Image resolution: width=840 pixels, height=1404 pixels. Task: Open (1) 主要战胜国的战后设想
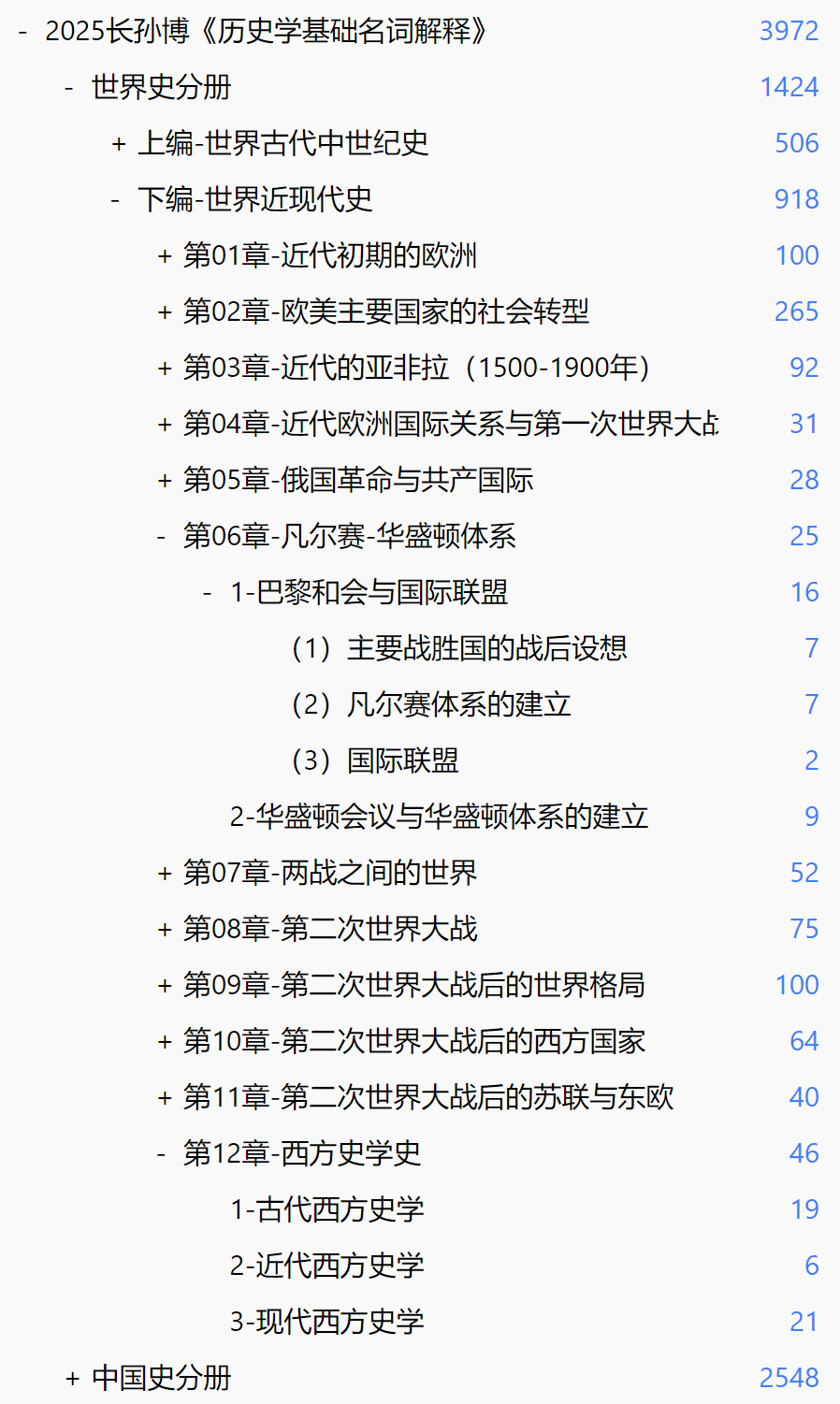457,648
